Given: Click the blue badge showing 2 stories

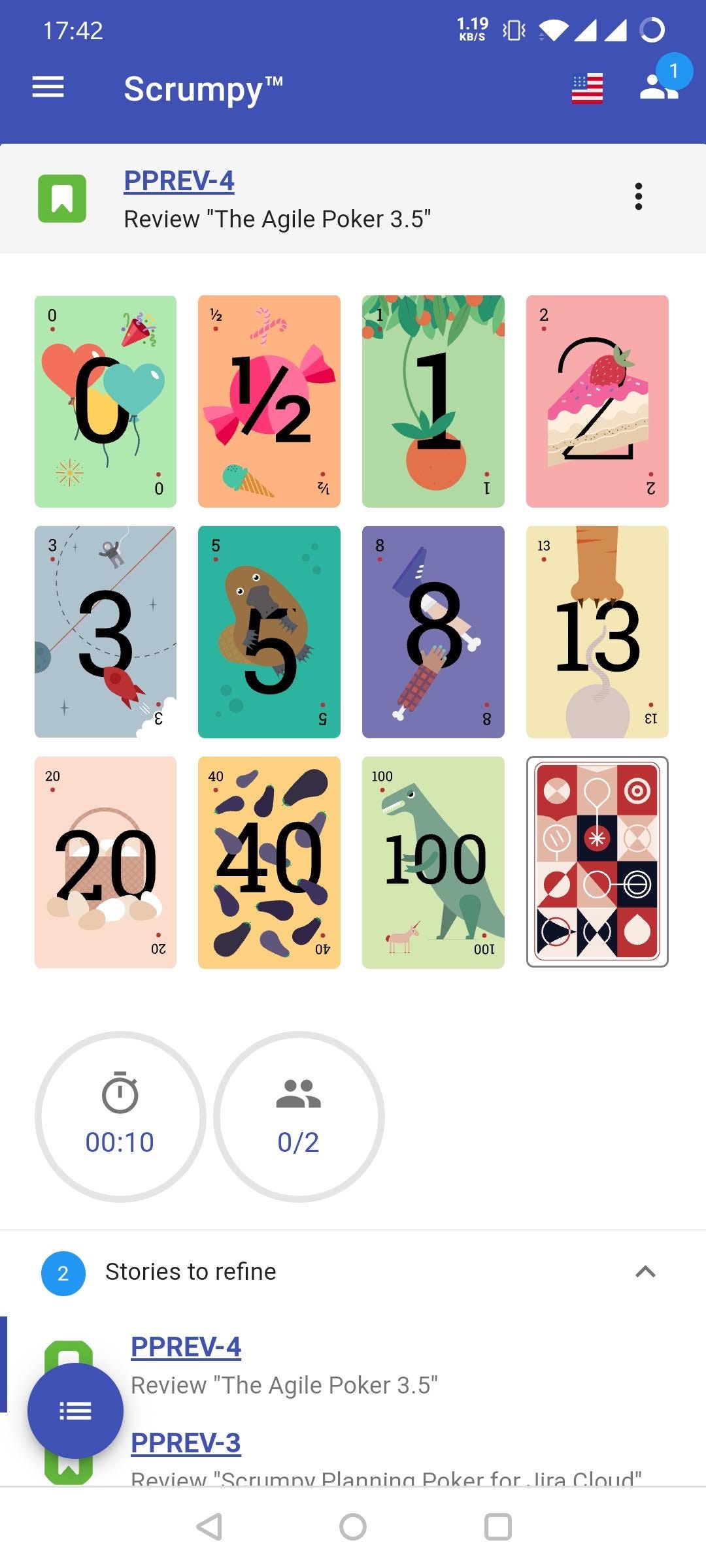Looking at the screenshot, I should coord(62,1271).
